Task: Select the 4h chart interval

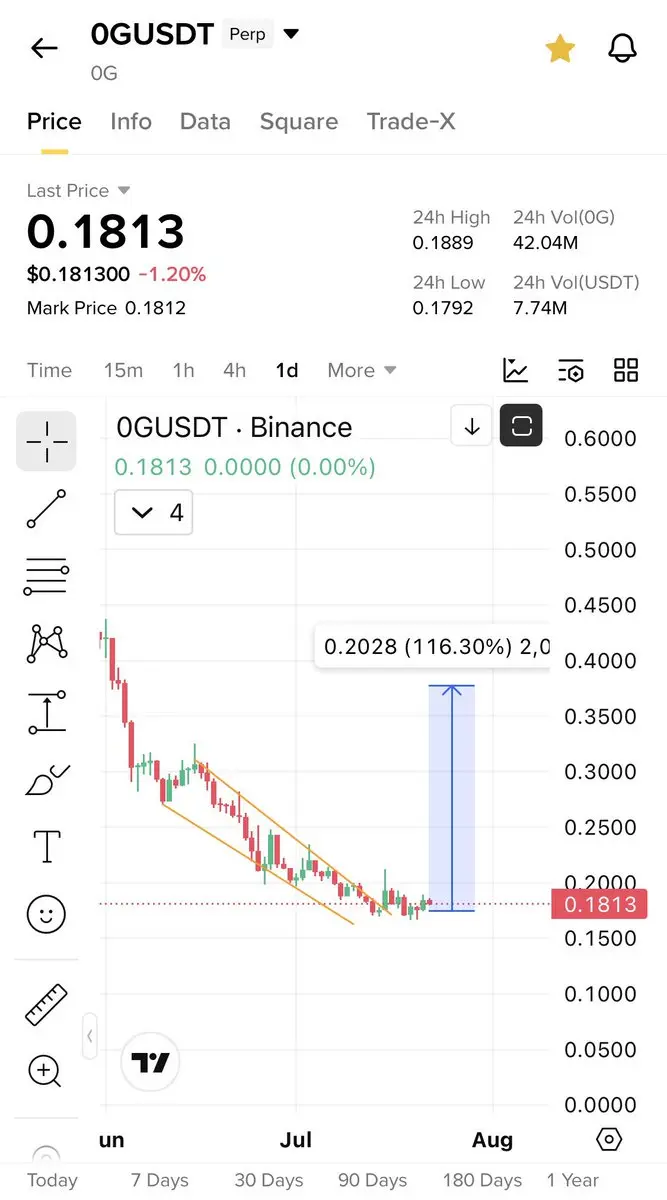Action: coord(234,370)
